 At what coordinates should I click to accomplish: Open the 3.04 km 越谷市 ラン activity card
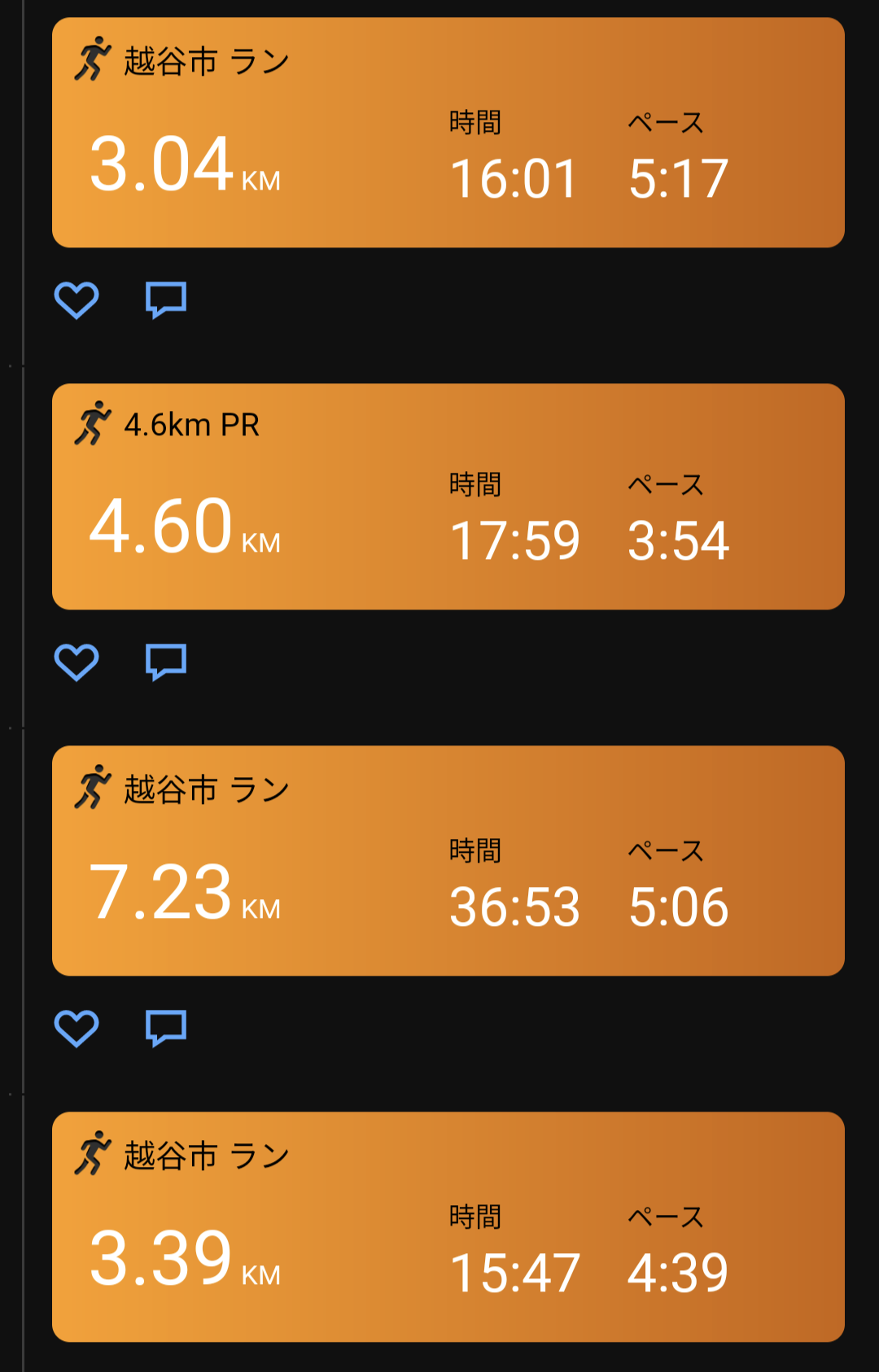click(448, 133)
